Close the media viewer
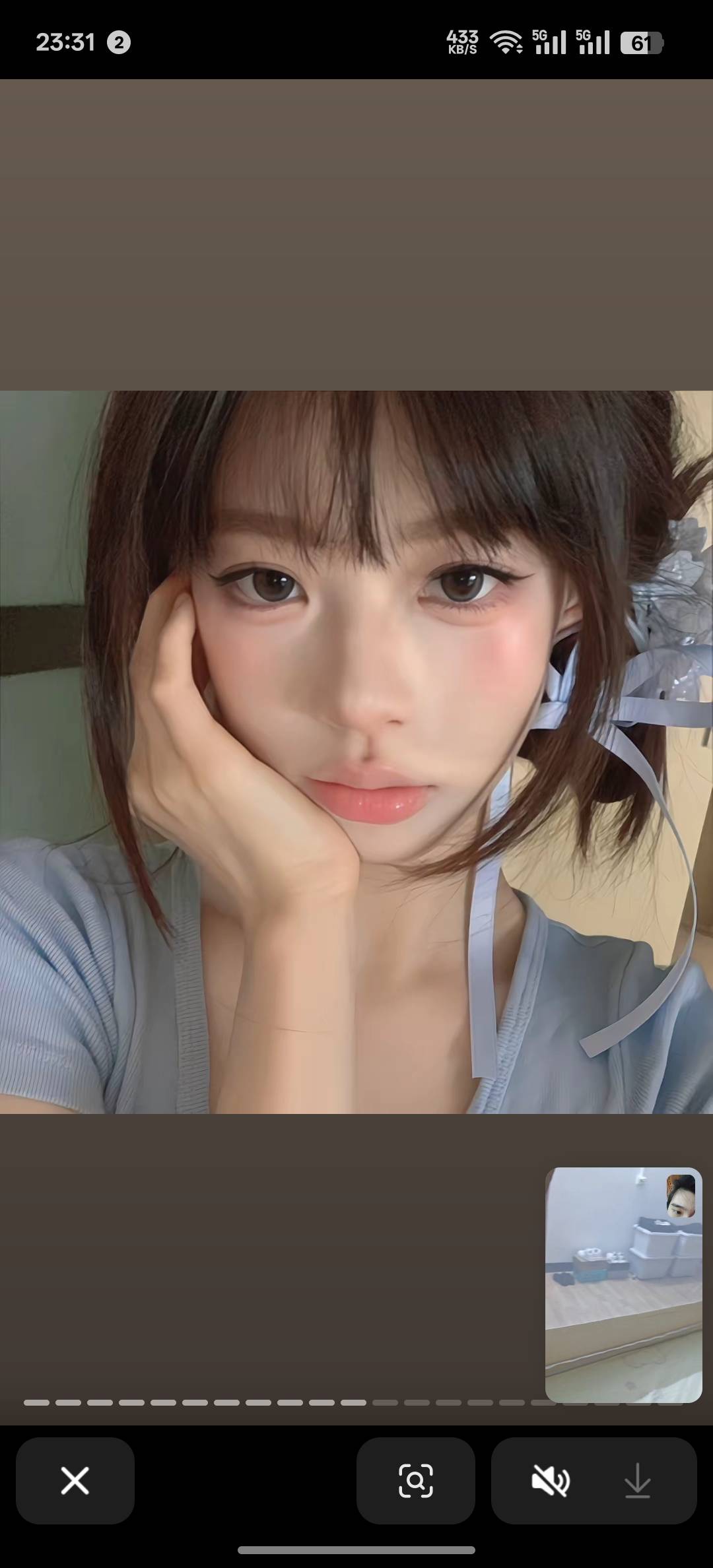 75,1480
